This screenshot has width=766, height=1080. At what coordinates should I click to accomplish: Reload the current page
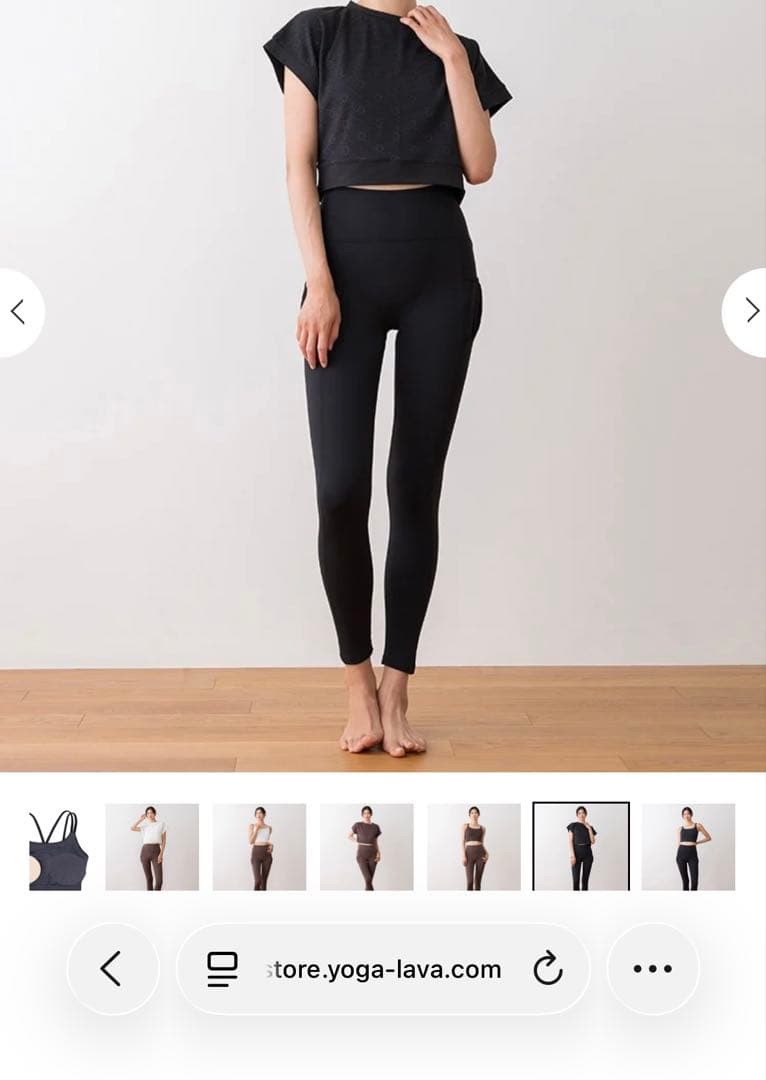[x=547, y=968]
